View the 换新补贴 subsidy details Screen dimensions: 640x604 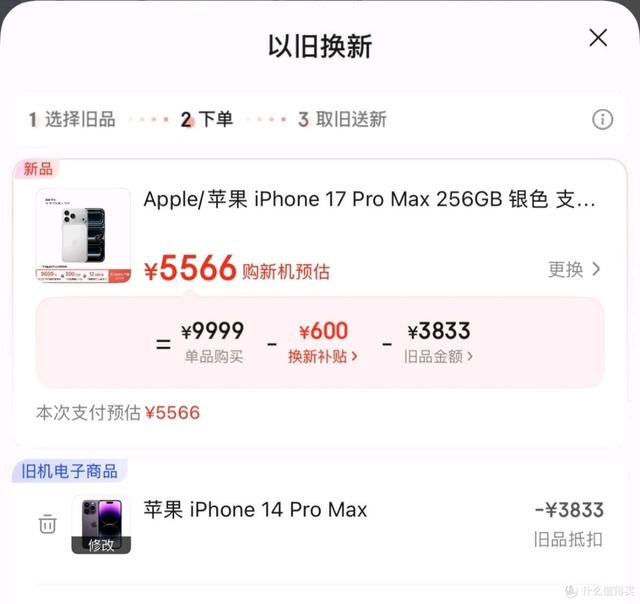[323, 355]
